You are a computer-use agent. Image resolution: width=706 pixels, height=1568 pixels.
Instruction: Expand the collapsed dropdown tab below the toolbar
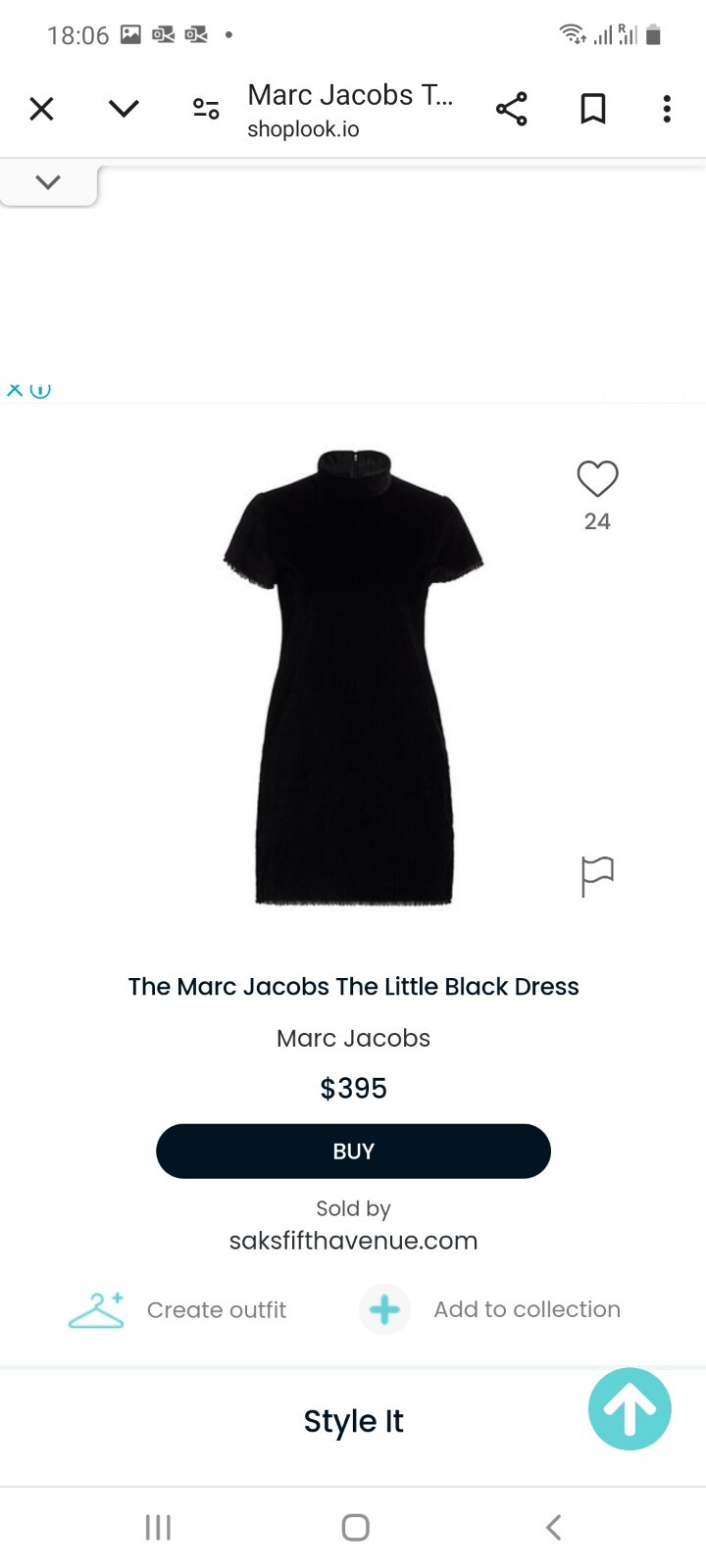point(48,182)
